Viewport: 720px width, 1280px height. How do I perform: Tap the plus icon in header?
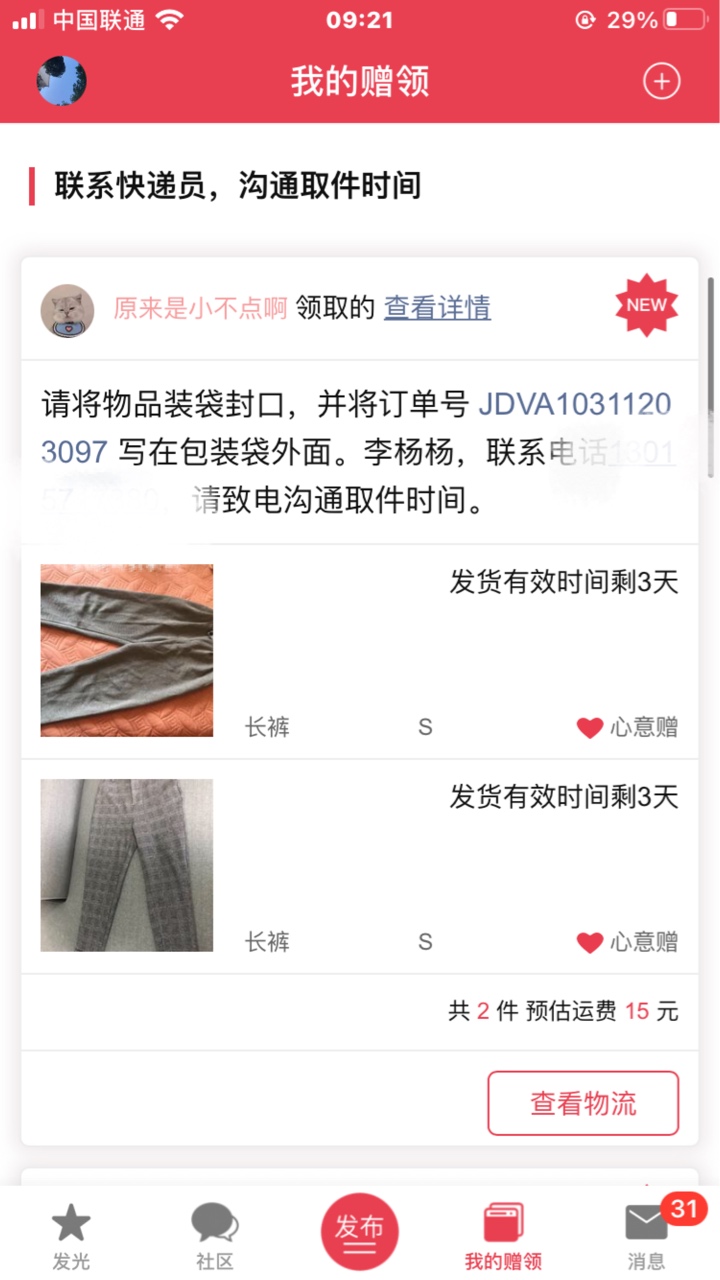(x=661, y=81)
